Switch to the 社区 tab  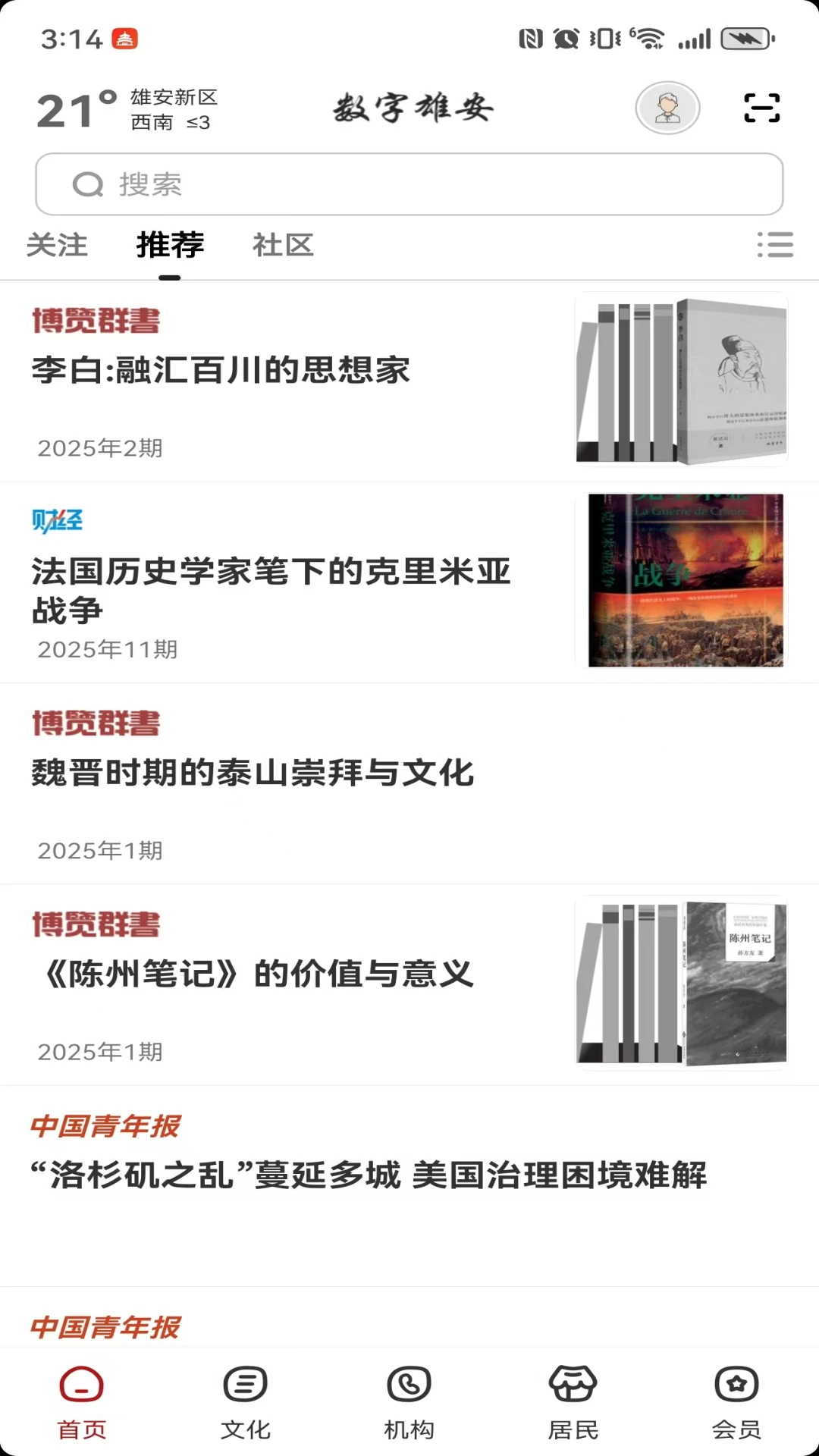pos(283,245)
